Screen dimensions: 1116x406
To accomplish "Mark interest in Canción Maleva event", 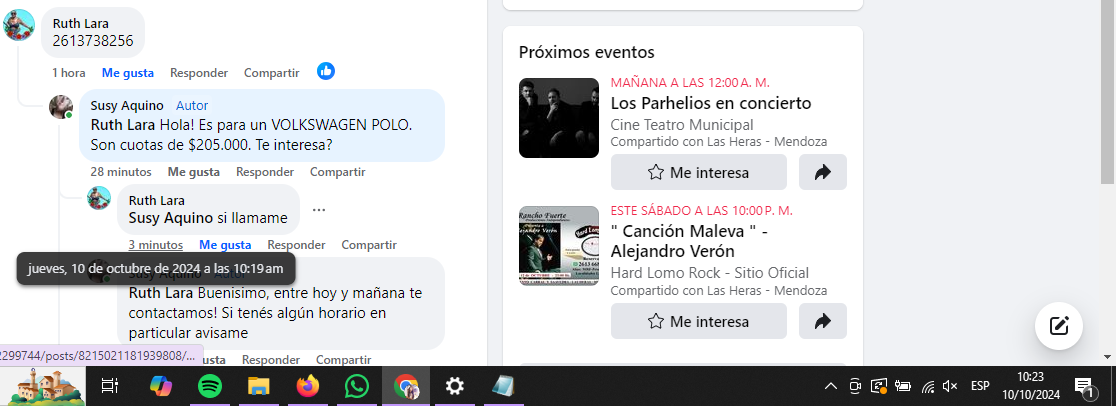I will pyautogui.click(x=698, y=321).
